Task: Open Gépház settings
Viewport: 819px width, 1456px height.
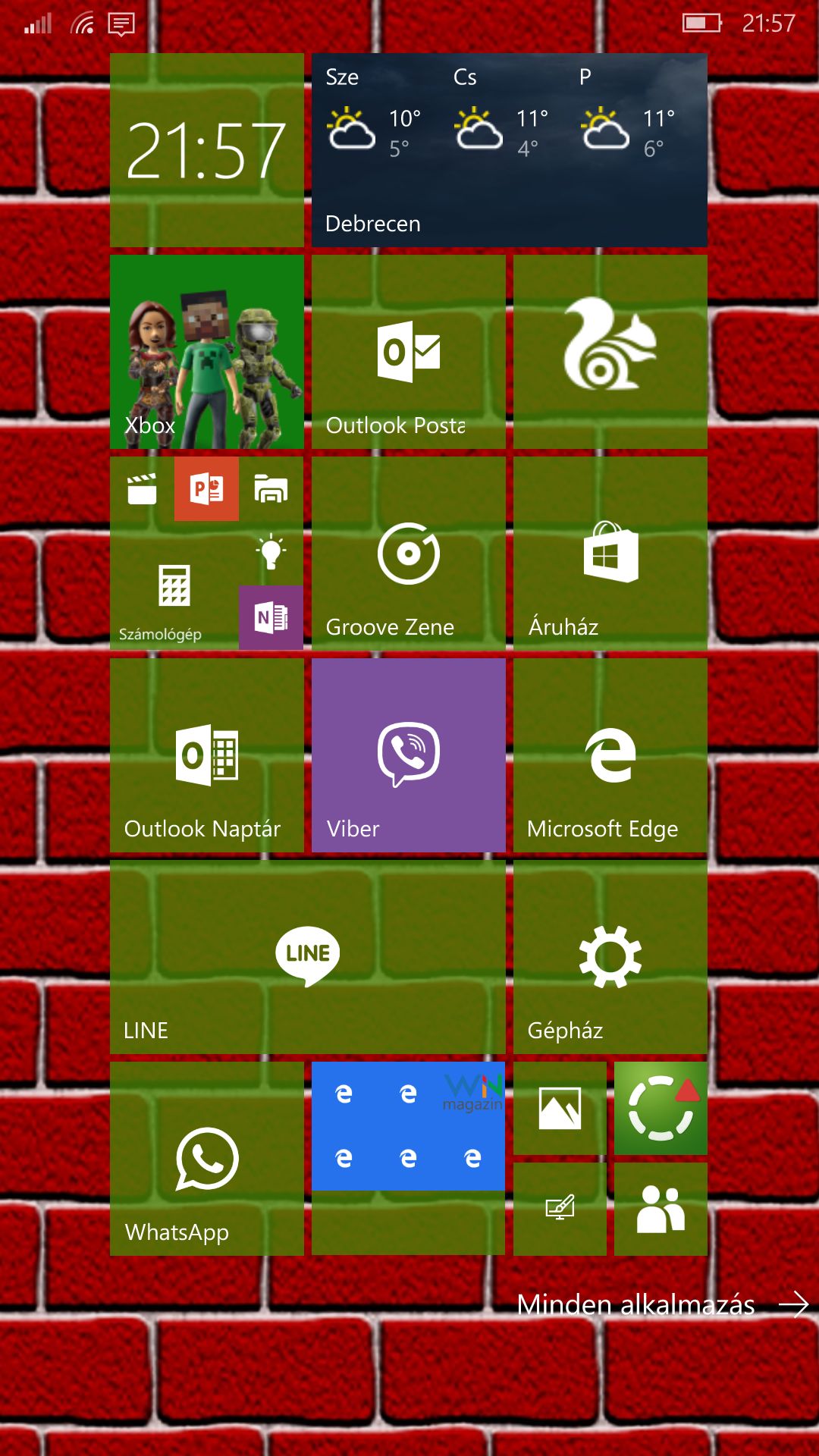Action: [x=610, y=957]
